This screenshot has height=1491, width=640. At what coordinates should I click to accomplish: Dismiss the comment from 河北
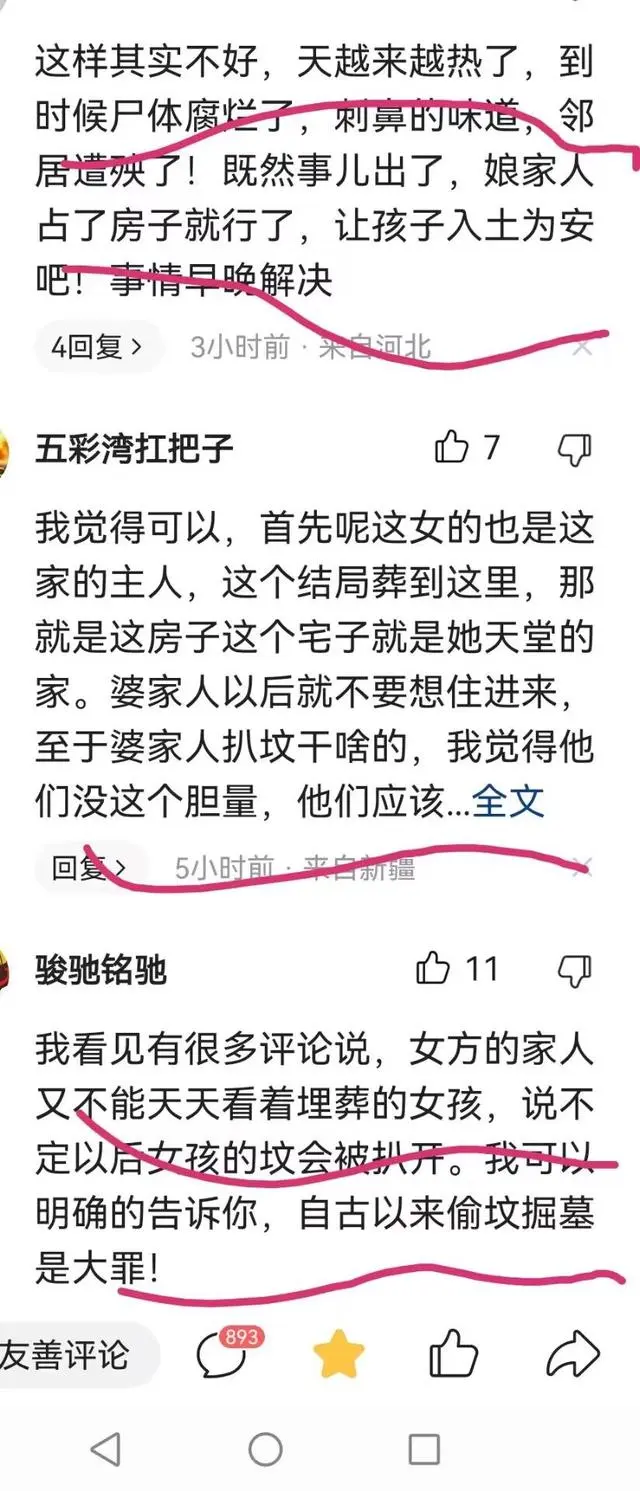pyautogui.click(x=583, y=347)
